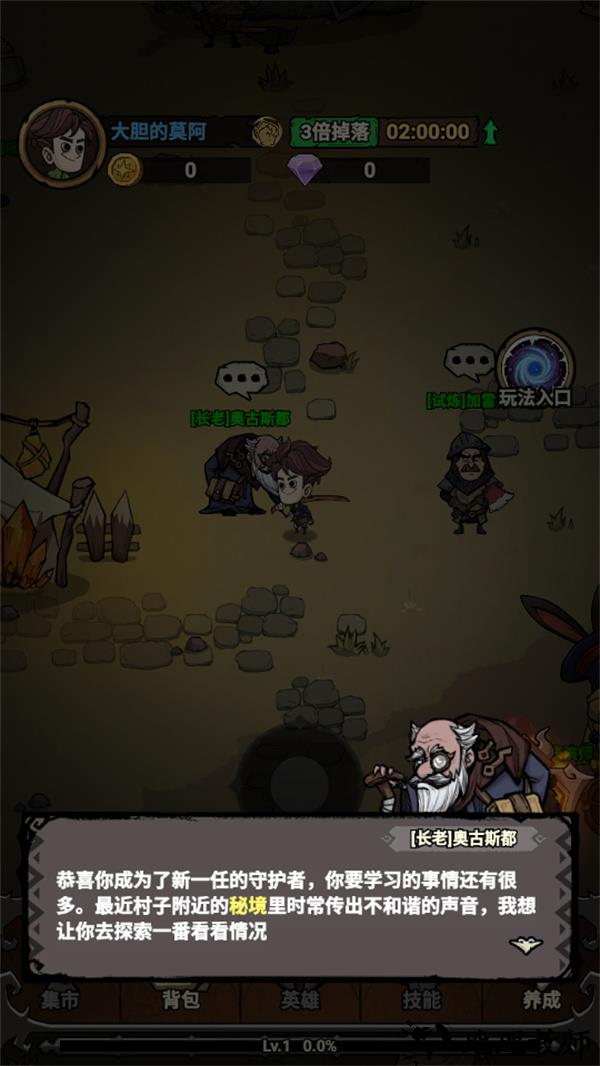Tap the speech bubble above 试炼加雷

click(469, 363)
